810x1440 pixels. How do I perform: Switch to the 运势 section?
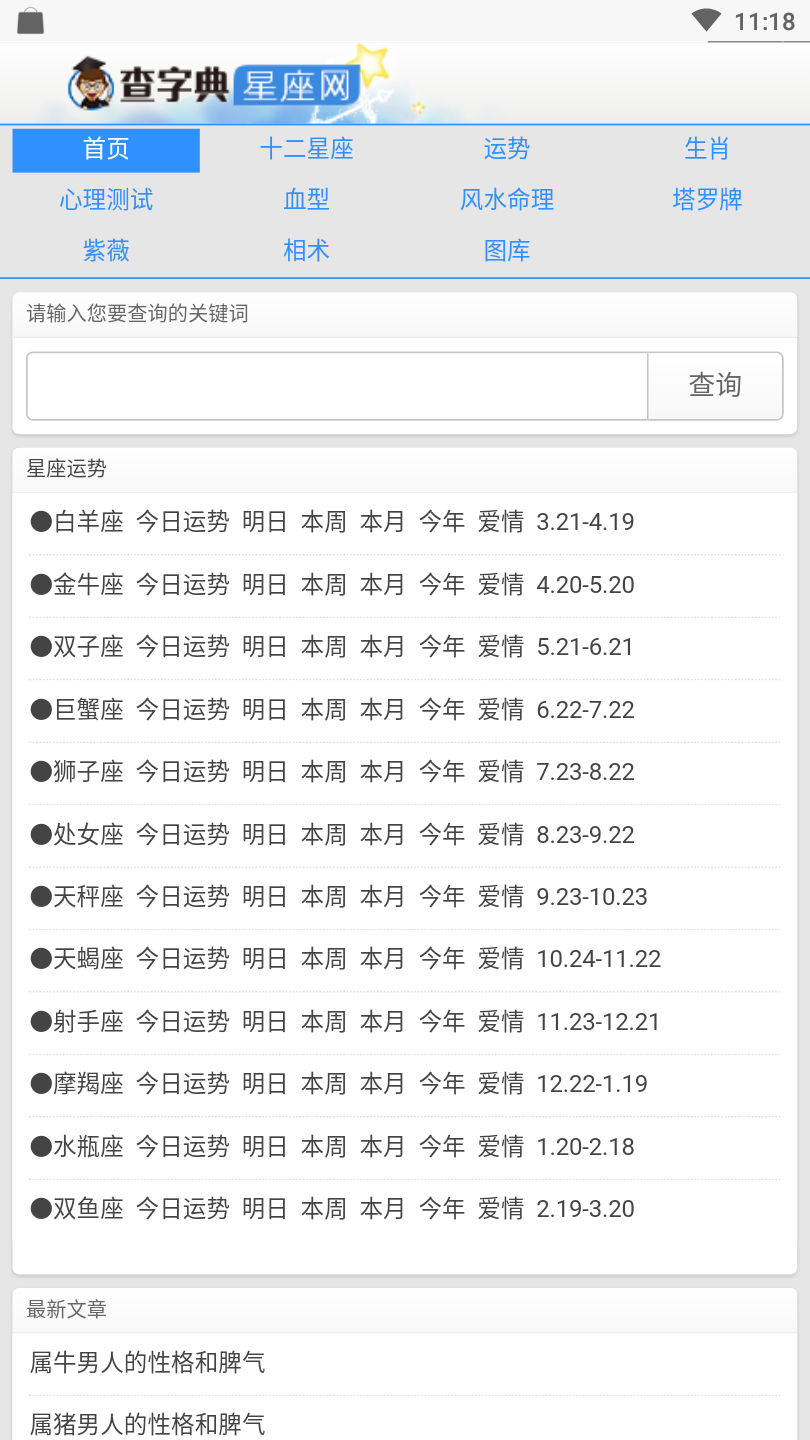506,150
